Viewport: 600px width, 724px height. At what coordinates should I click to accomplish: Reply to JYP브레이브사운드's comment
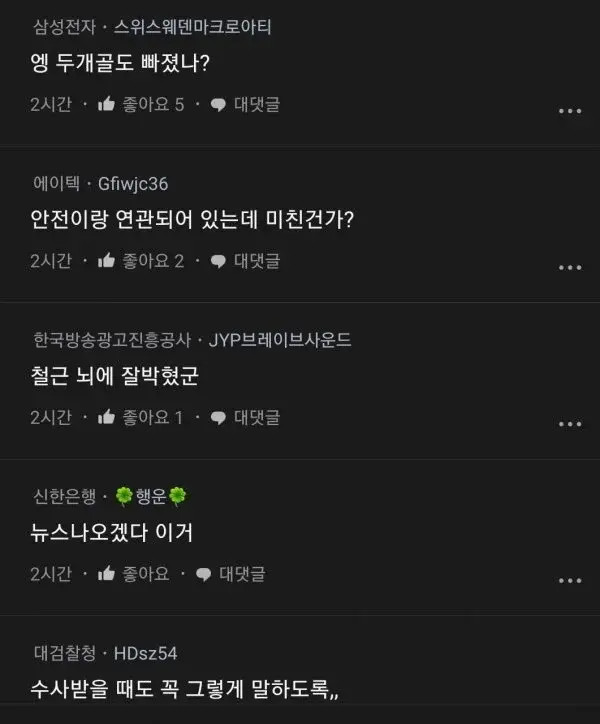tap(245, 417)
